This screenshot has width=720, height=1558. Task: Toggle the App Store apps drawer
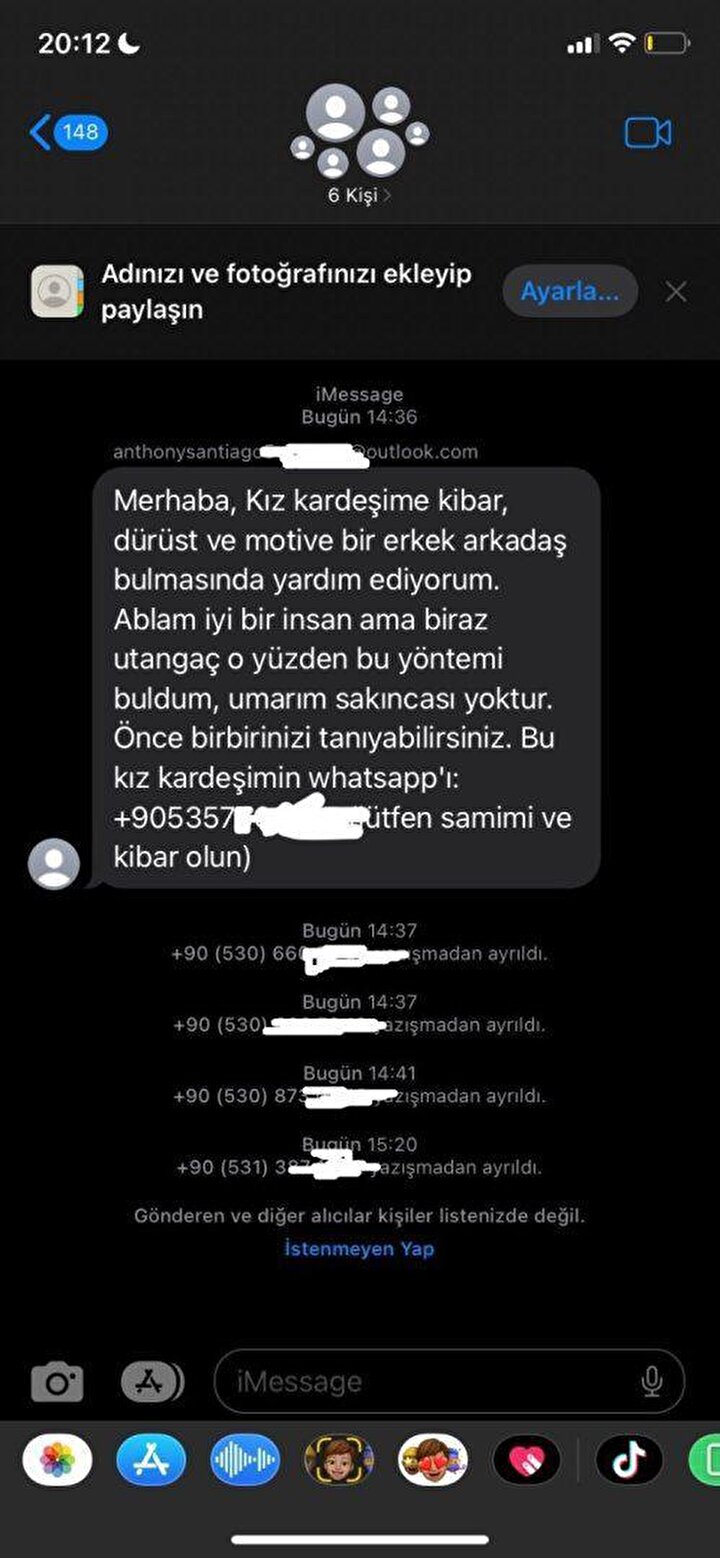151,1382
